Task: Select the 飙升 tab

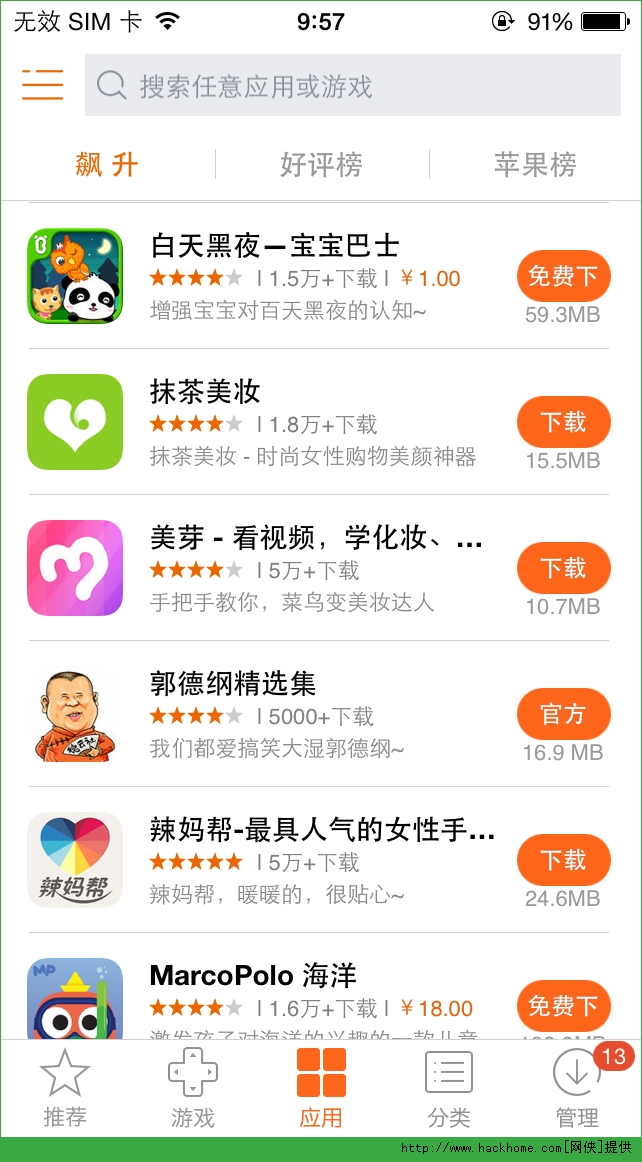Action: point(107,164)
